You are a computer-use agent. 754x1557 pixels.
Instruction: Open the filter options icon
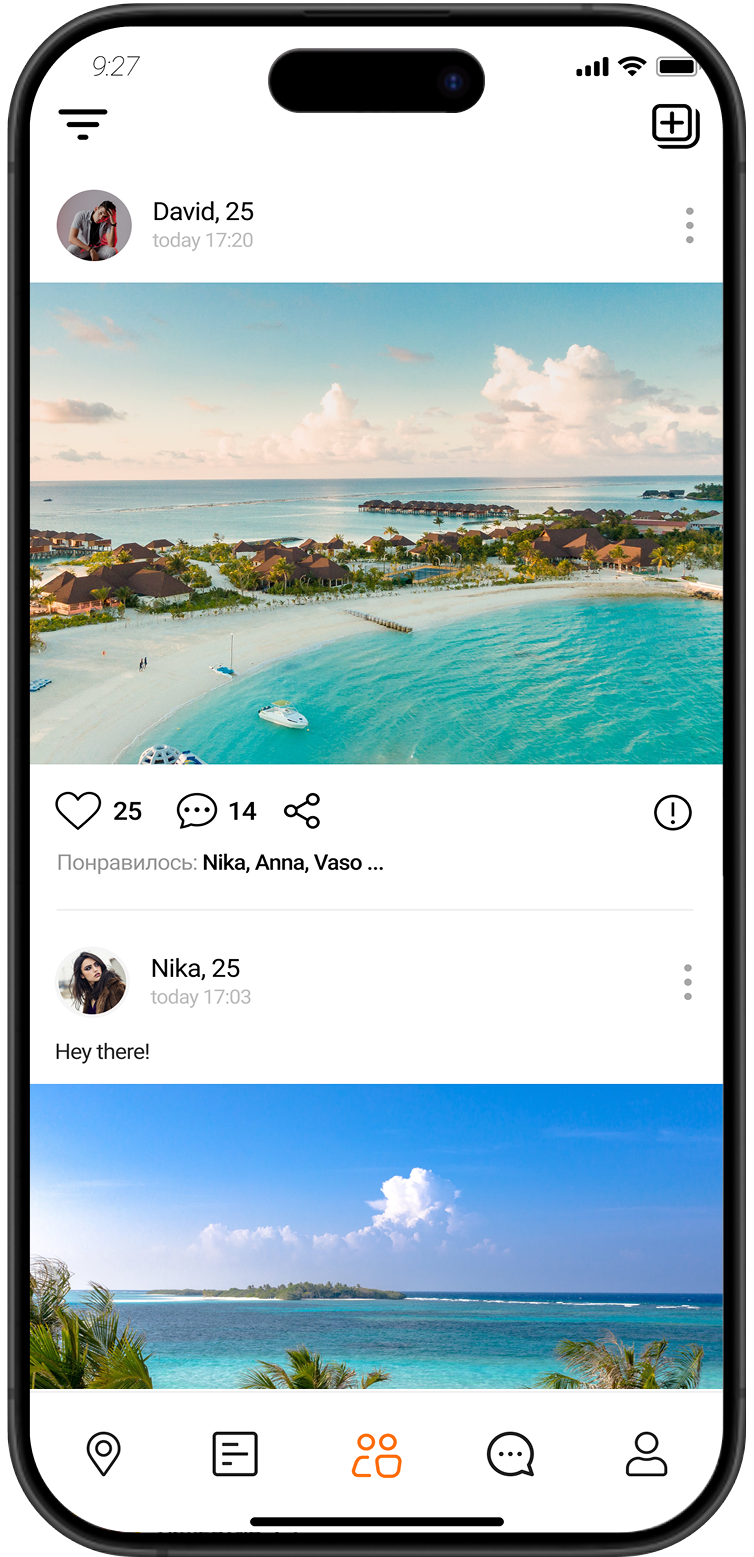pos(83,124)
